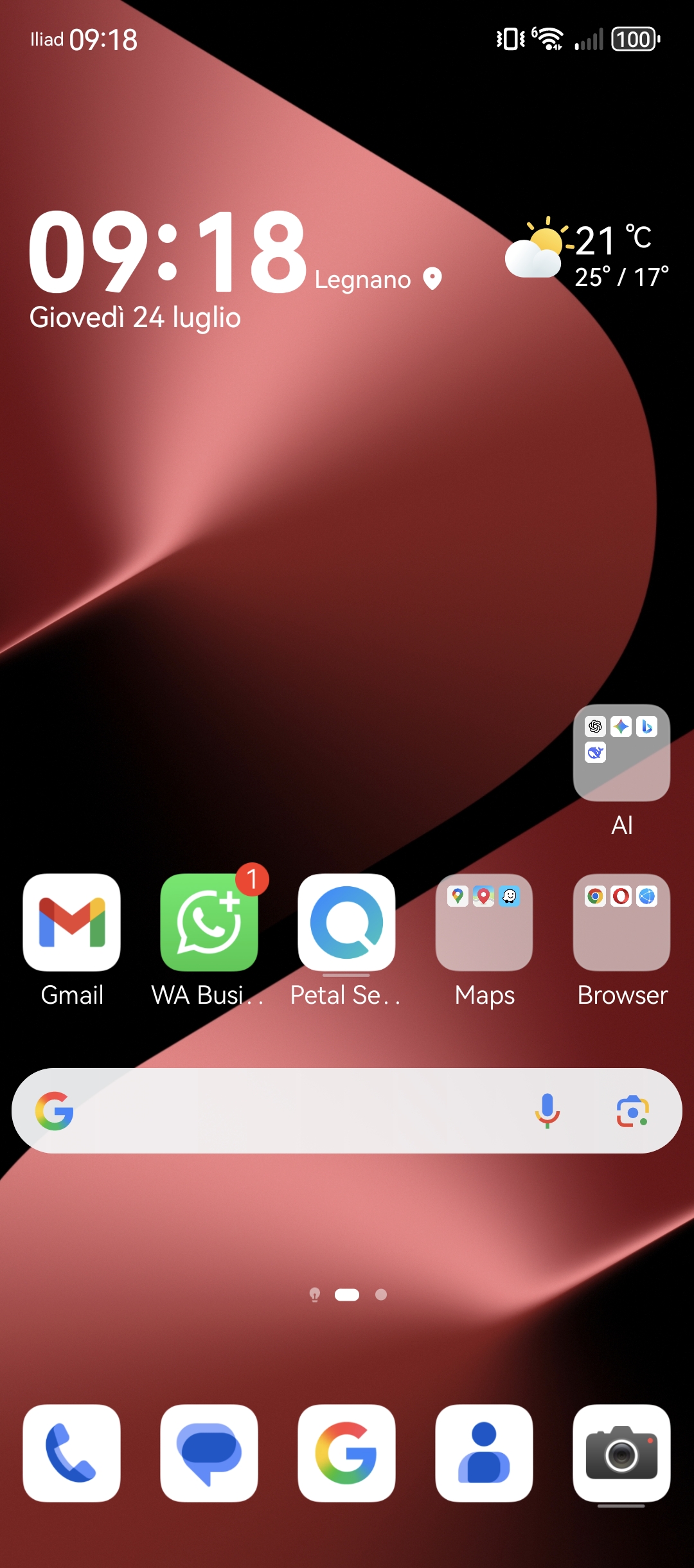Launch the Camera app
The height and width of the screenshot is (1568, 694).
(621, 1452)
